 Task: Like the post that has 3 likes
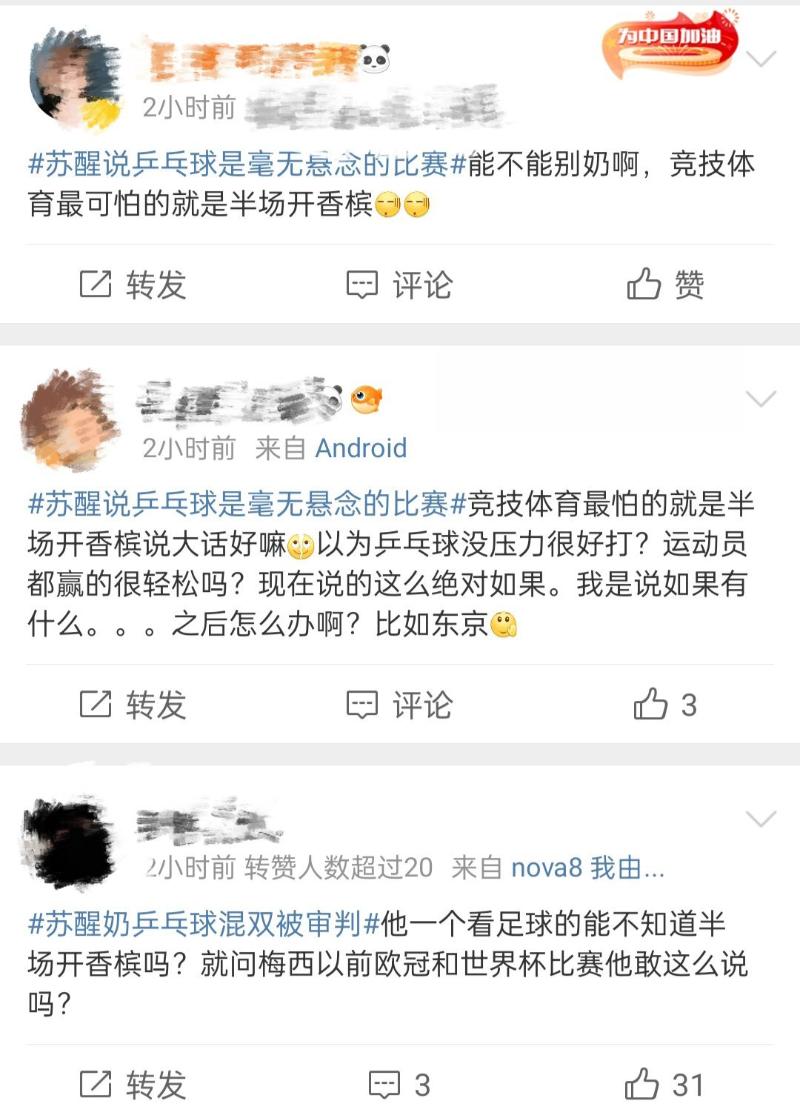[665, 705]
